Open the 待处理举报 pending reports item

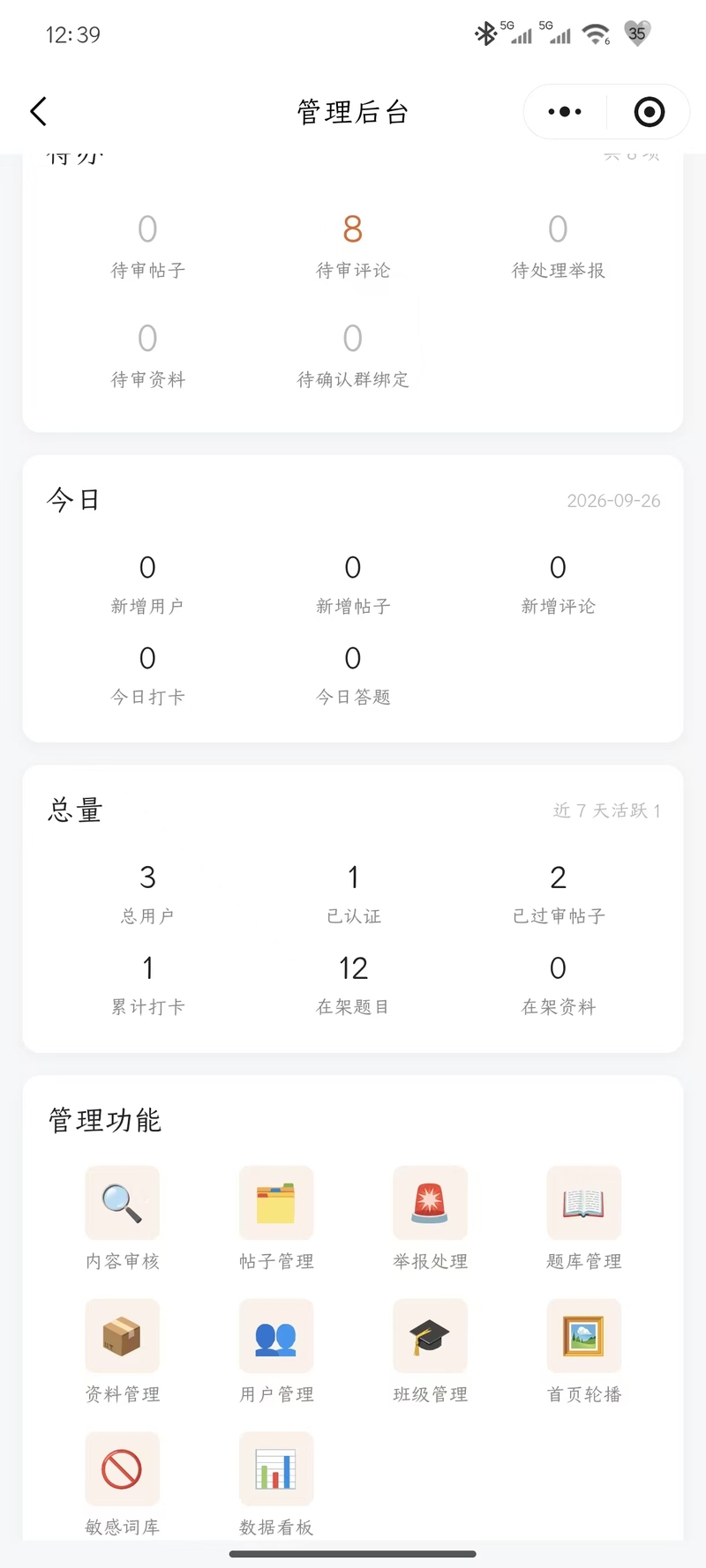click(558, 246)
